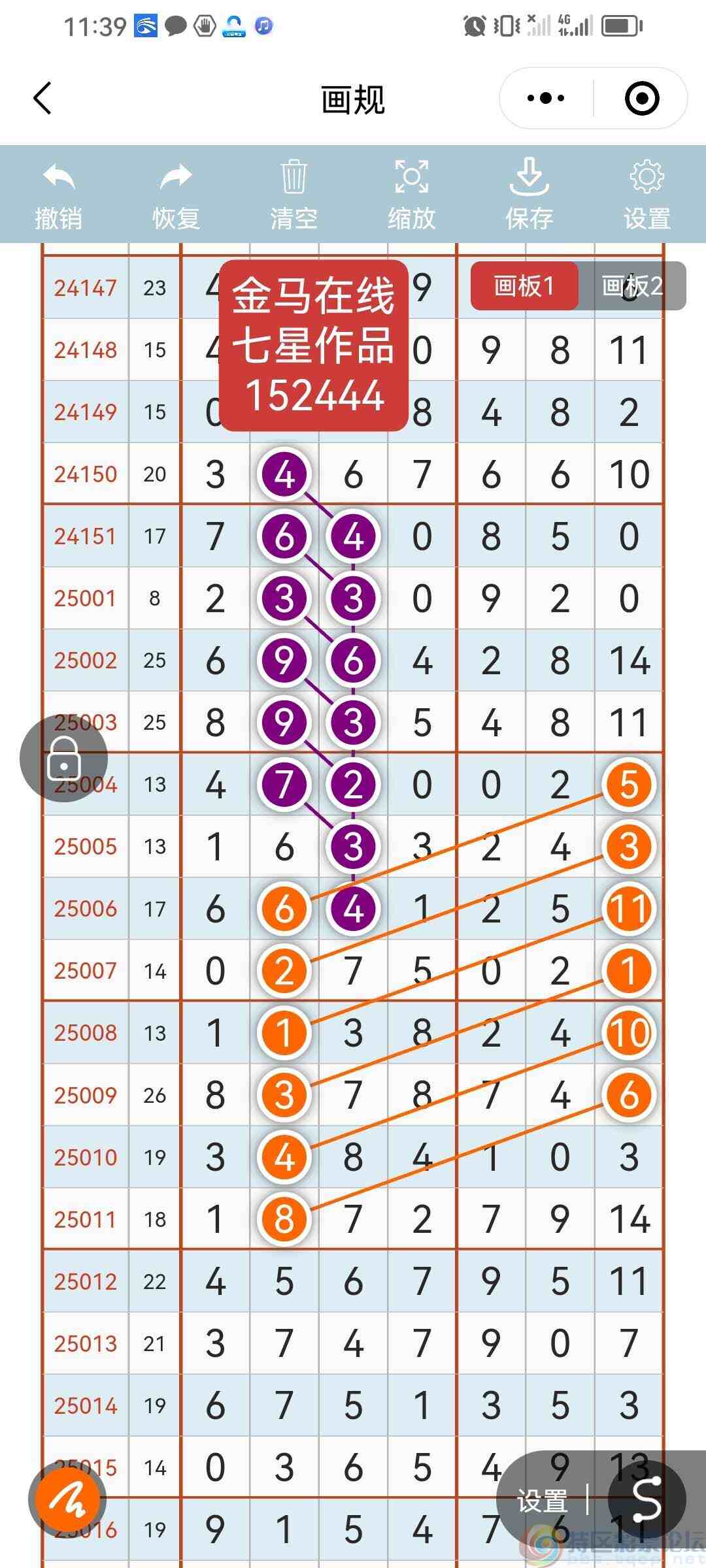The height and width of the screenshot is (1568, 706).
Task: Clear the drawing with 清空
Action: tap(294, 195)
